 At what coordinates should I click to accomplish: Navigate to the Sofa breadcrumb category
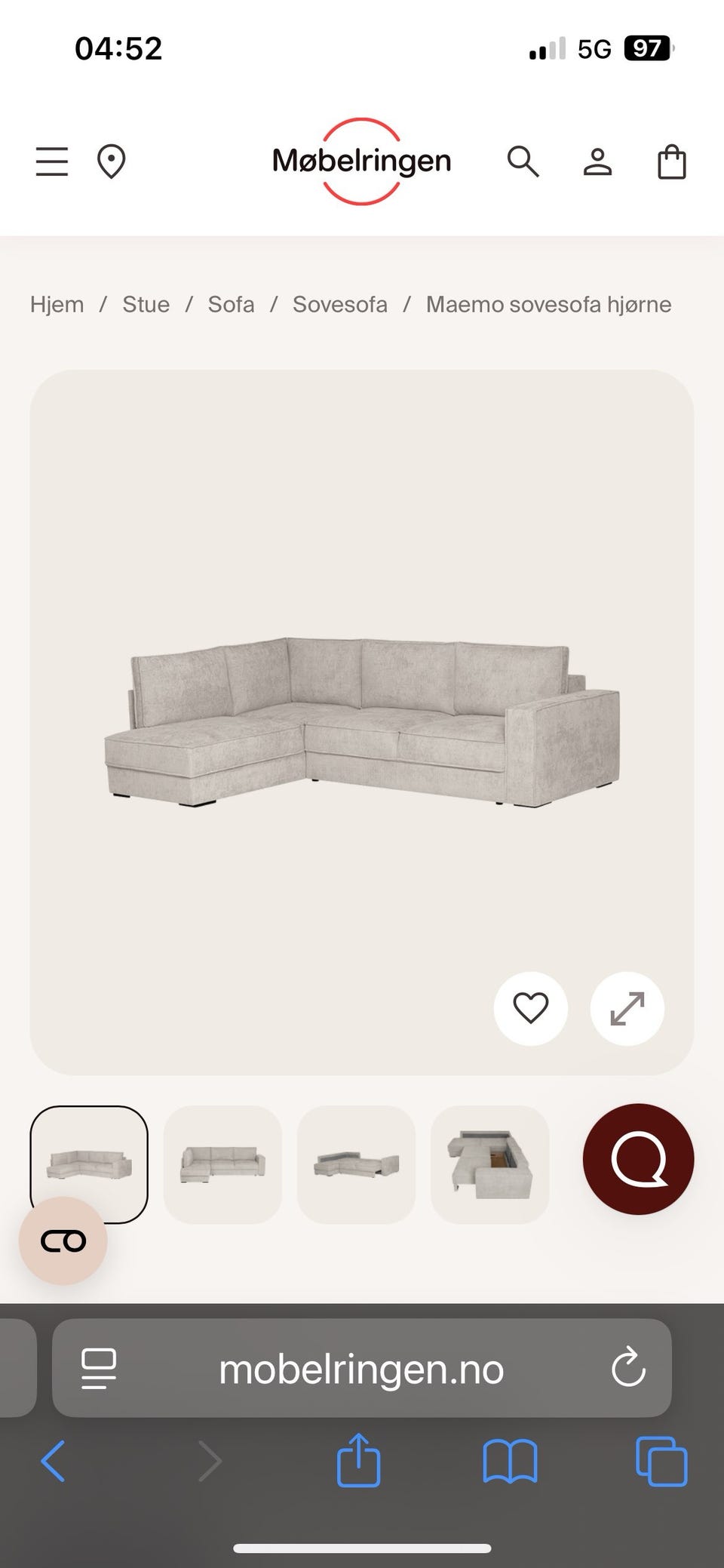(x=231, y=304)
